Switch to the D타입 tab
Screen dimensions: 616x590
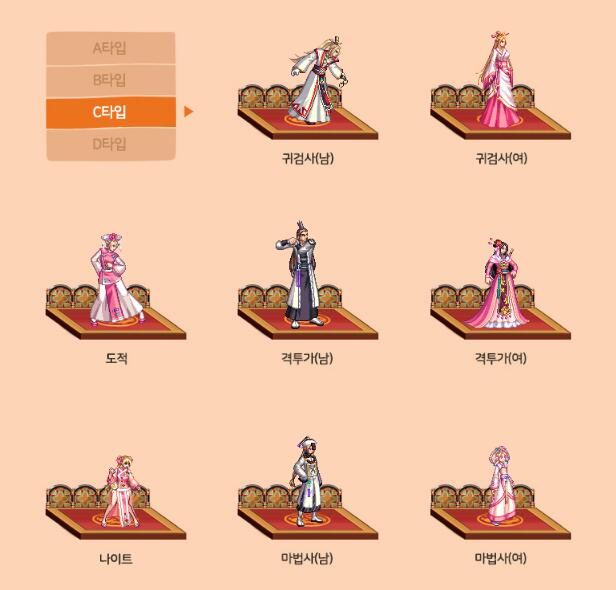[x=110, y=144]
